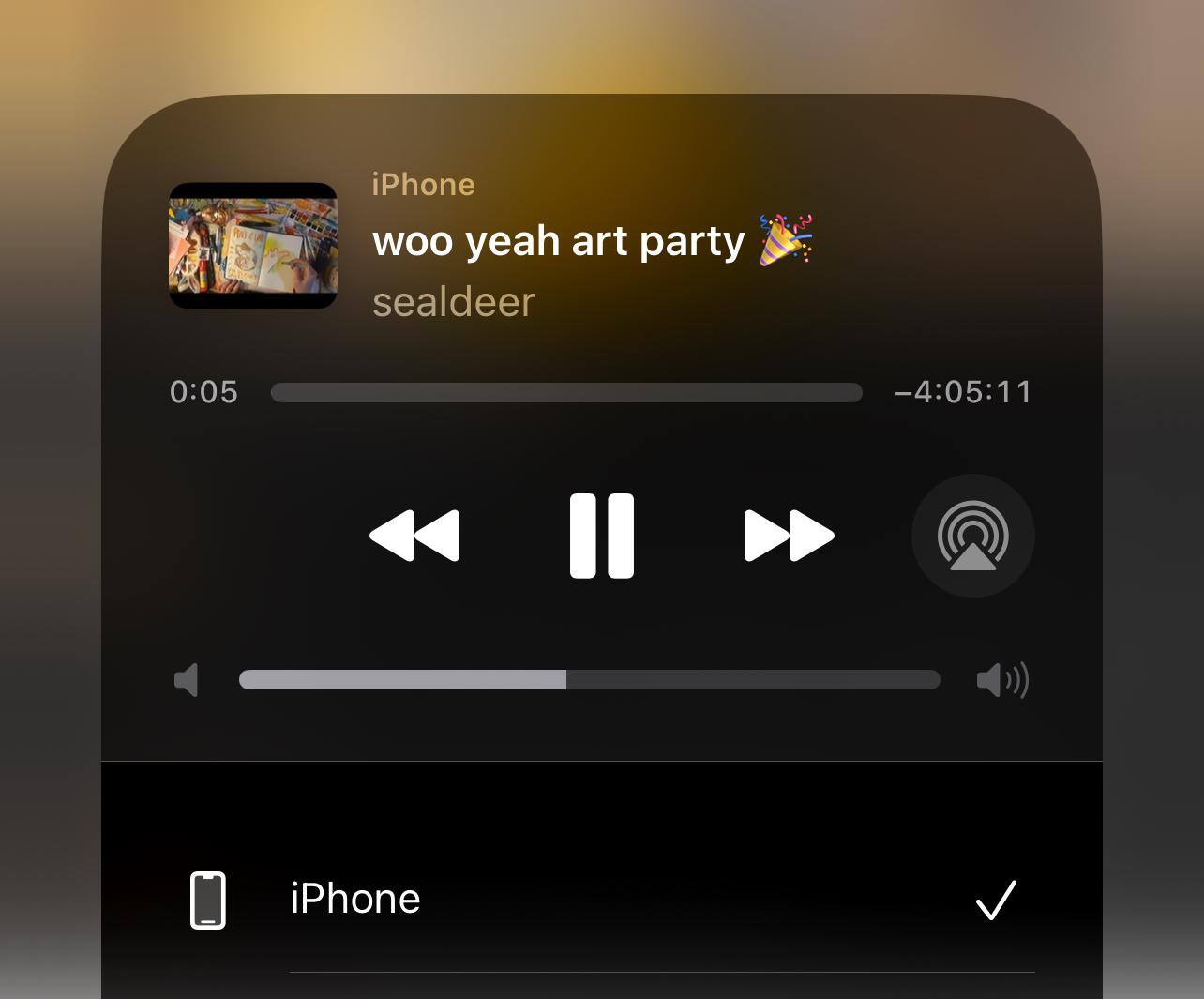
Task: Skip forward with the fast-forward button
Action: coord(789,536)
